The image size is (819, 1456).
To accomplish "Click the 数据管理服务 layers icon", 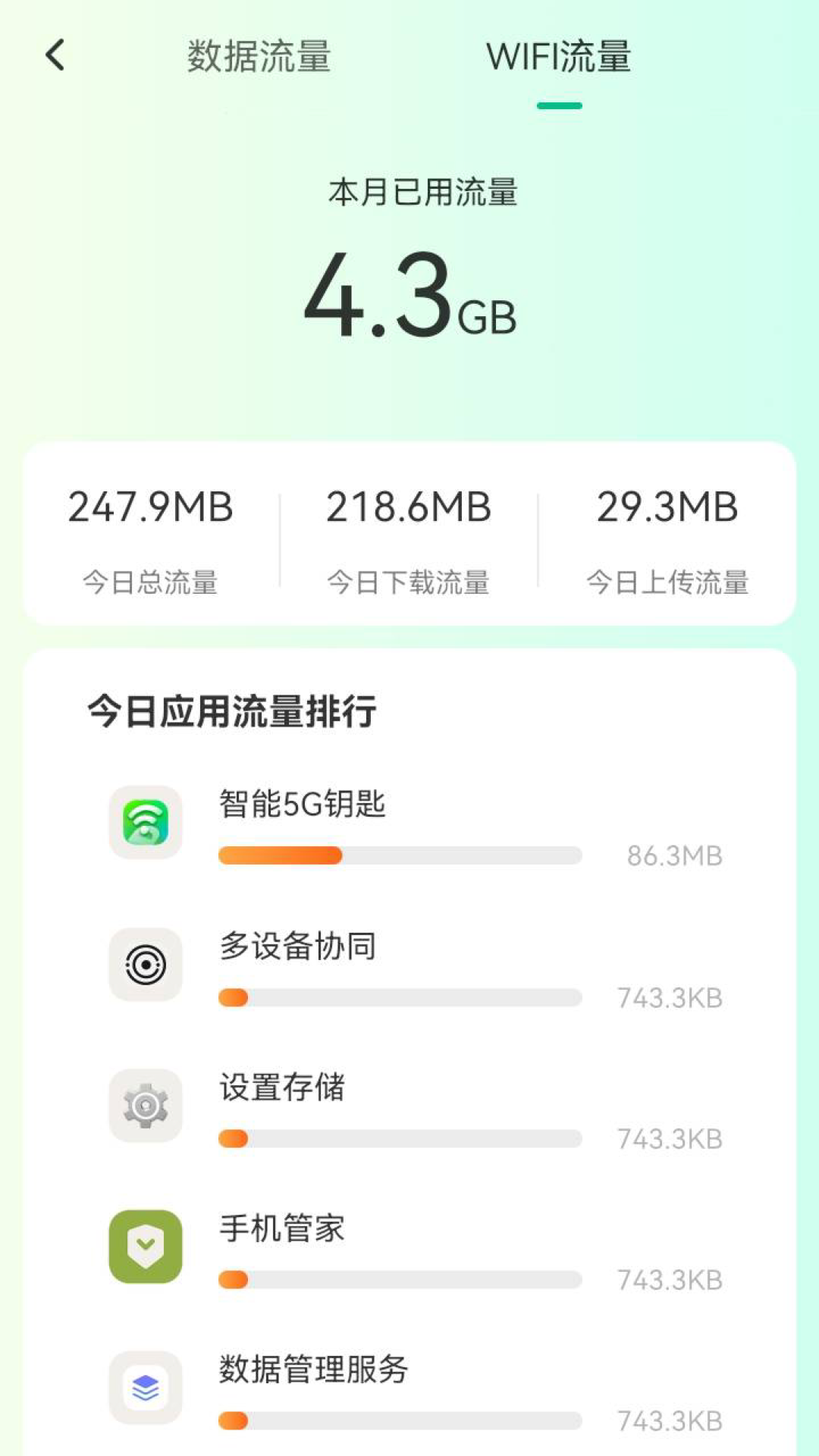I will (146, 1389).
